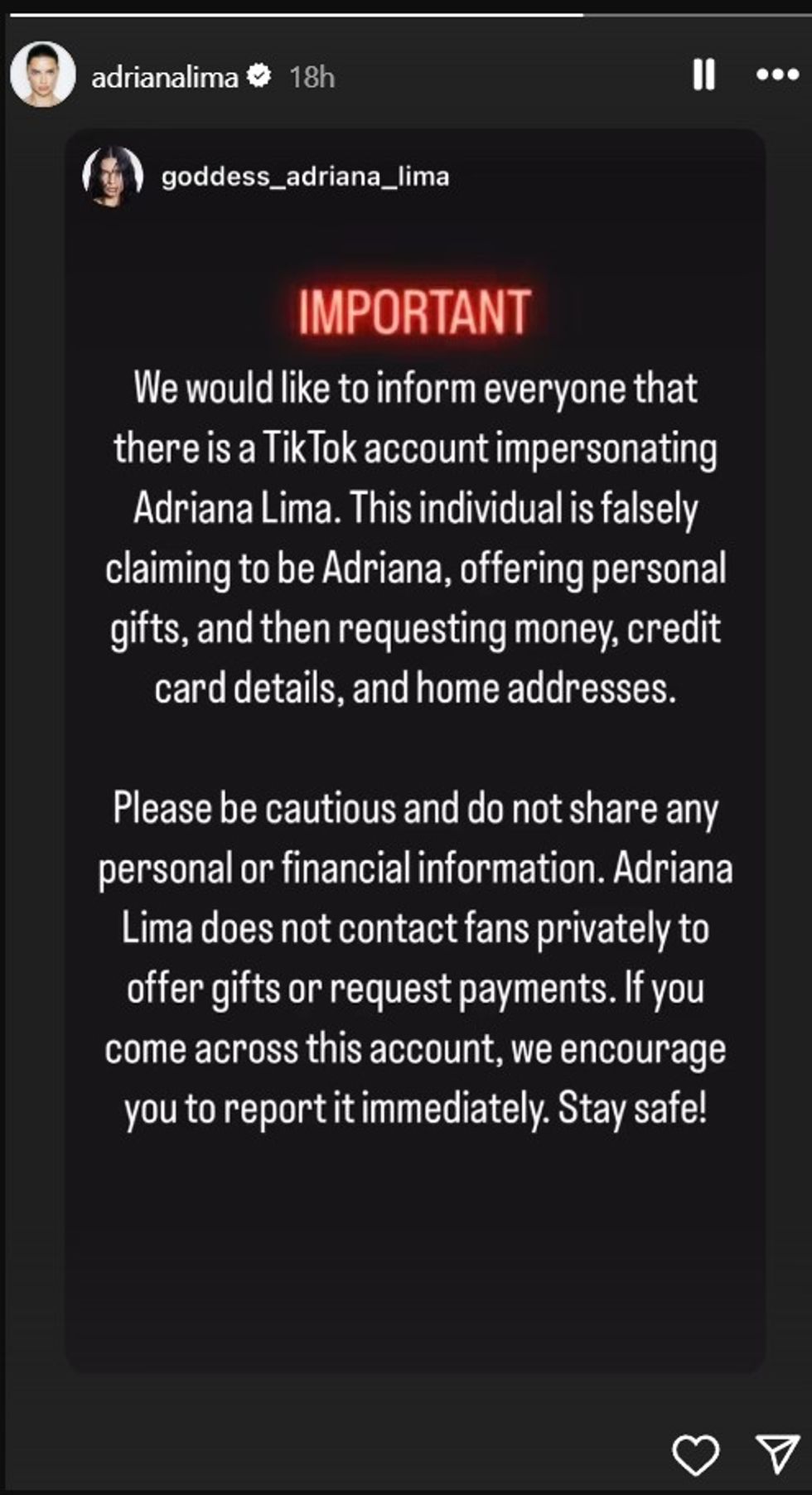Share the story via paper plane icon
The image size is (812, 1495).
tap(777, 1454)
